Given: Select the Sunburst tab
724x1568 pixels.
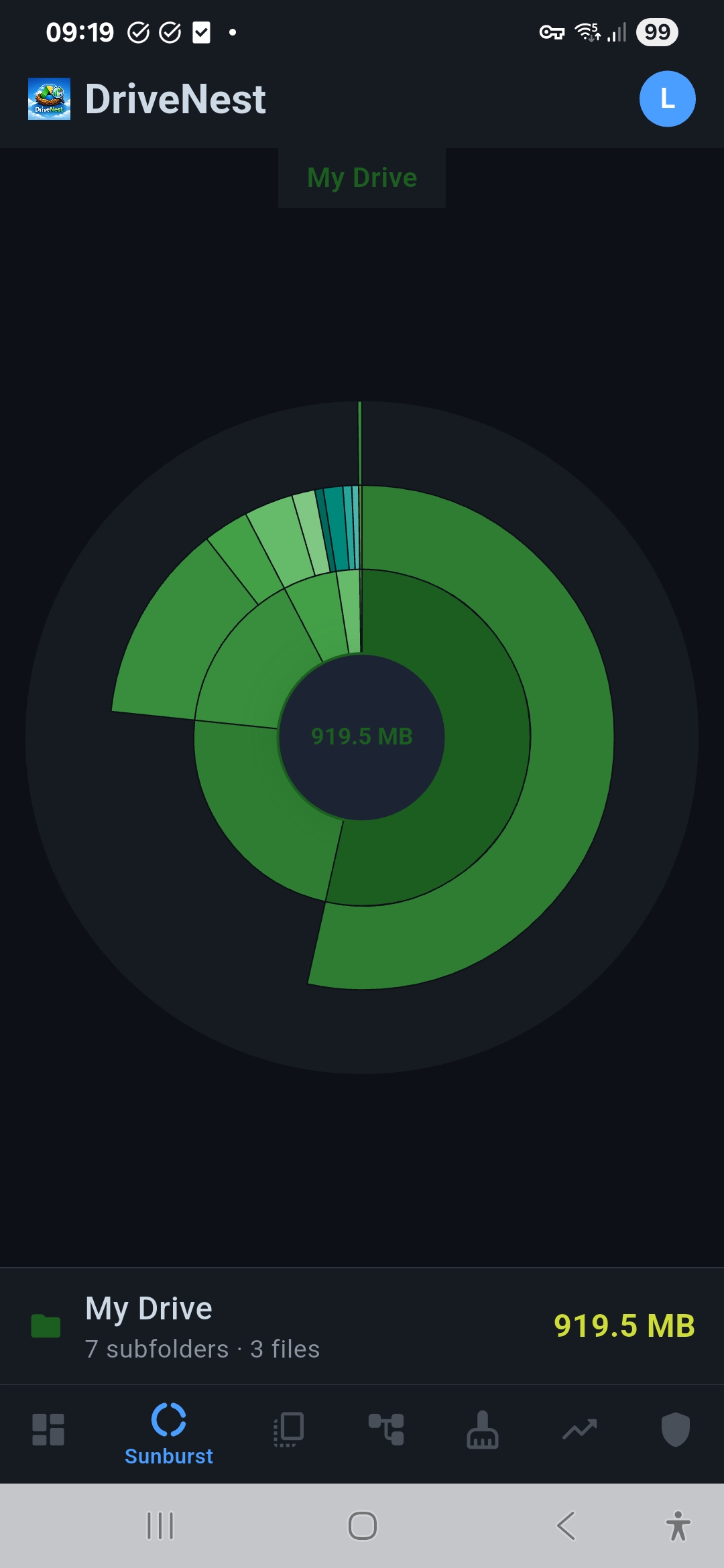Looking at the screenshot, I should click(169, 1433).
